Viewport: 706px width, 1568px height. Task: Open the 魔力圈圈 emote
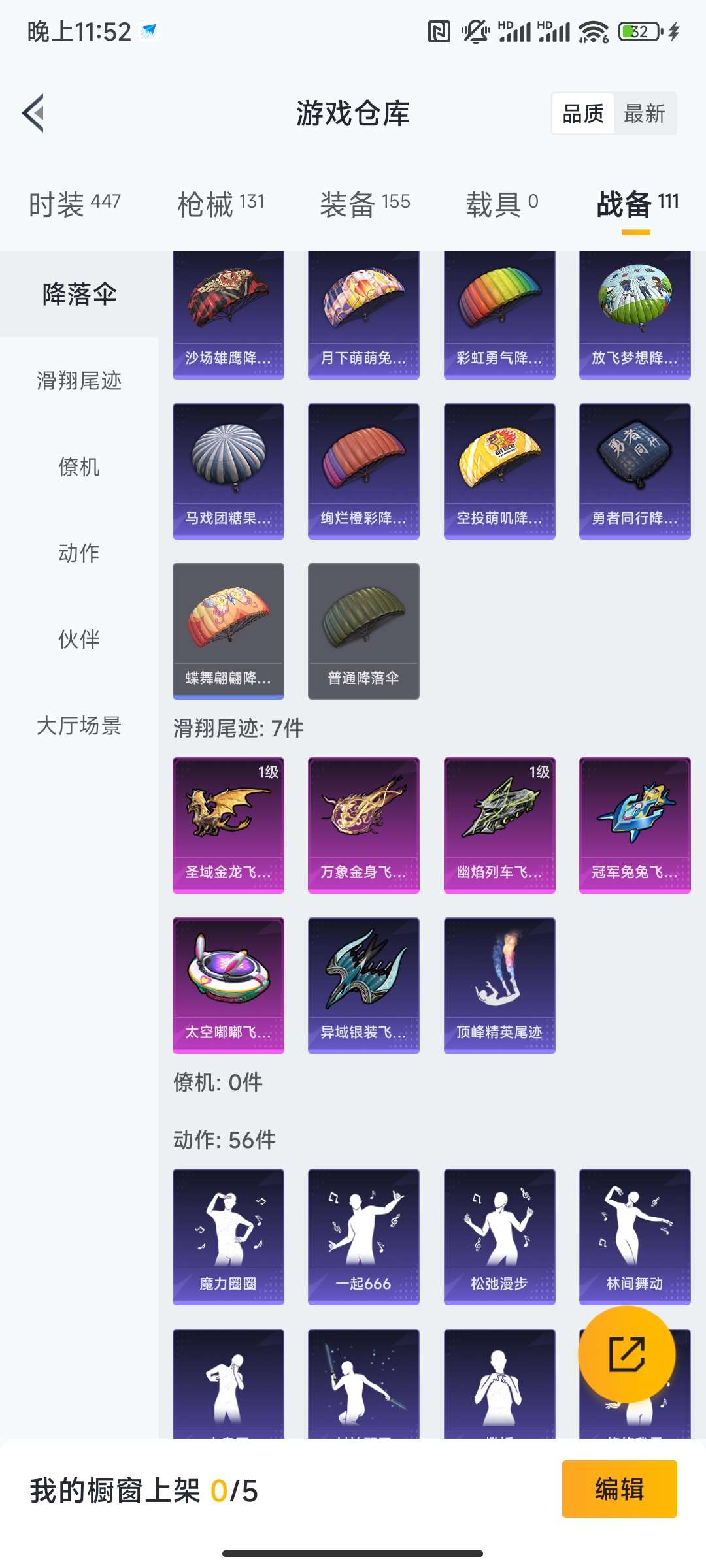click(228, 1236)
